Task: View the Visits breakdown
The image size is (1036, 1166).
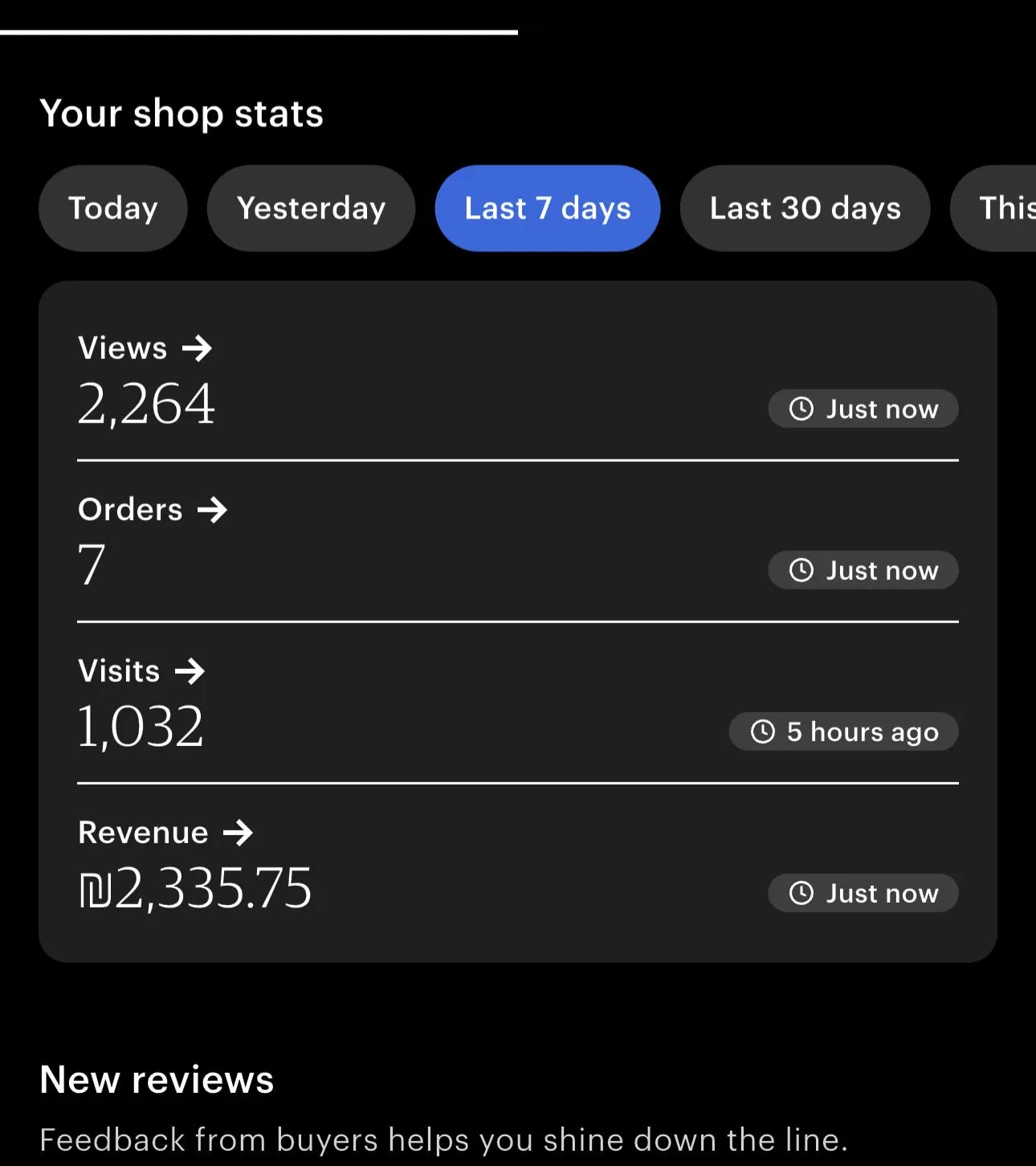Action: pyautogui.click(x=141, y=671)
